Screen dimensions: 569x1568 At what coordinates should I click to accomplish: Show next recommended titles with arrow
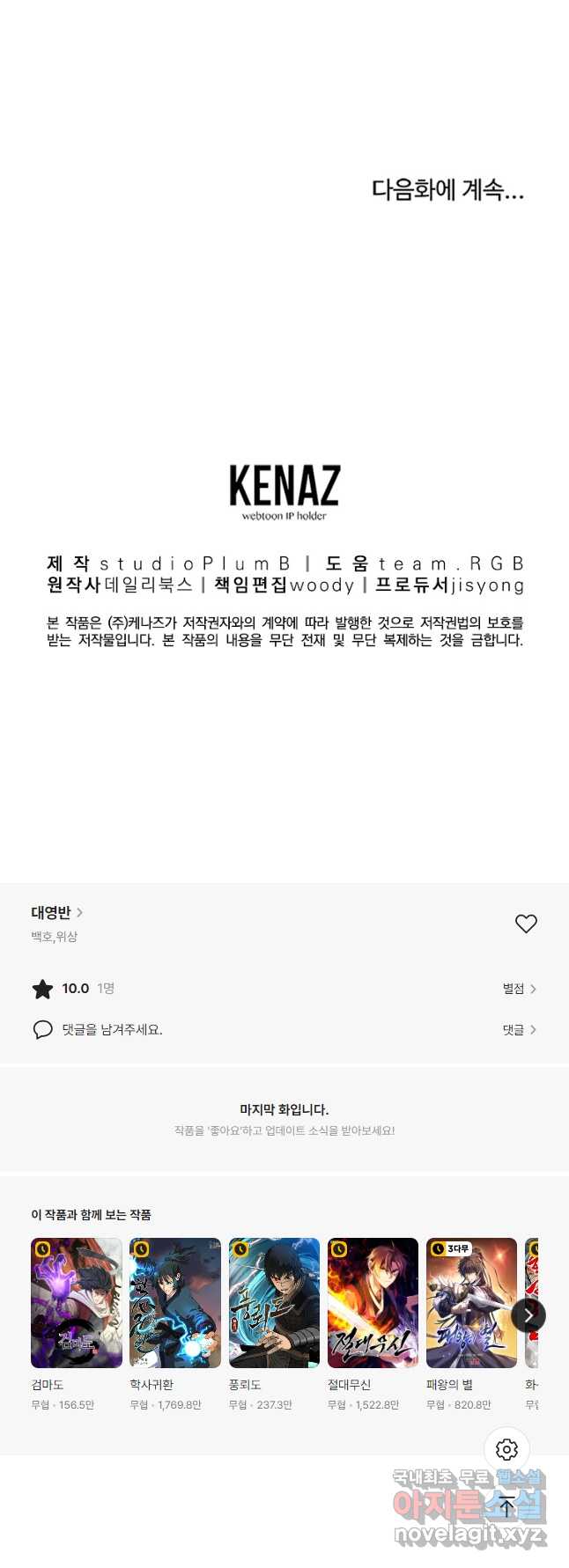click(x=528, y=1315)
